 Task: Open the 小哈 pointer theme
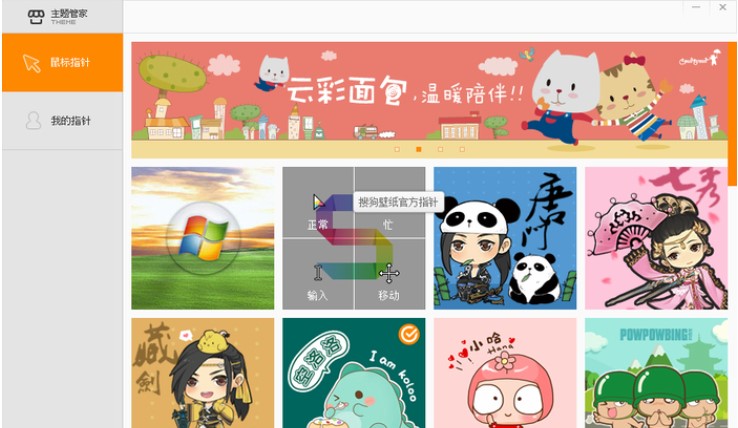[505, 373]
